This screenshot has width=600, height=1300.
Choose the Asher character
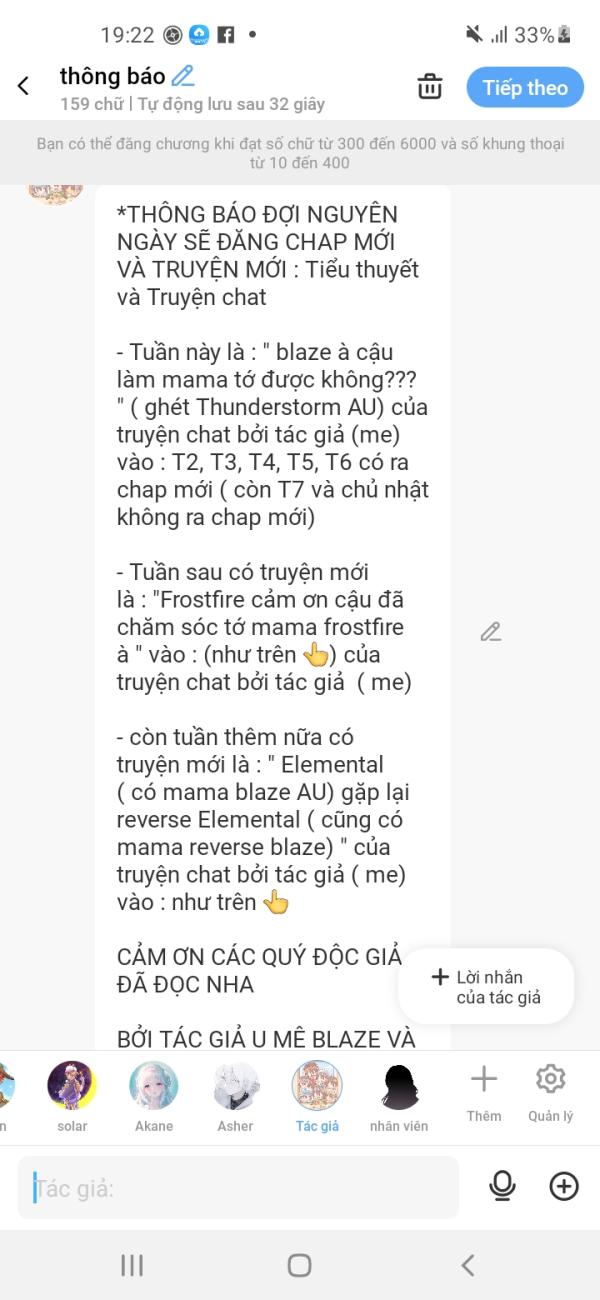tap(236, 1097)
